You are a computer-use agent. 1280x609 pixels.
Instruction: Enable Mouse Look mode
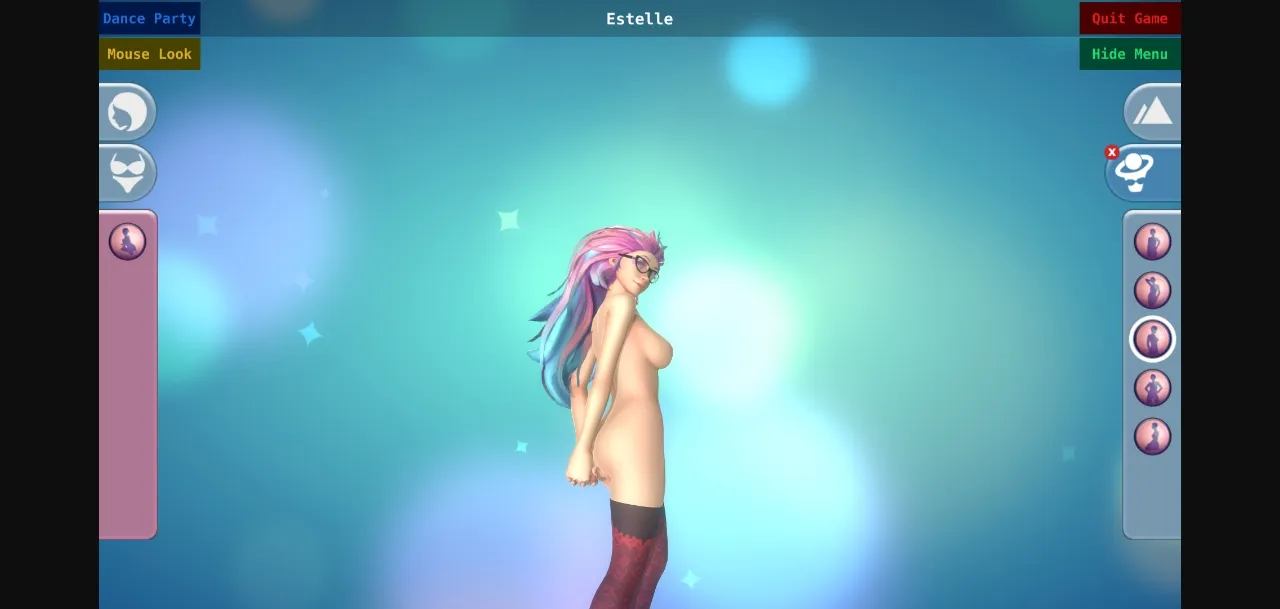[x=149, y=54]
